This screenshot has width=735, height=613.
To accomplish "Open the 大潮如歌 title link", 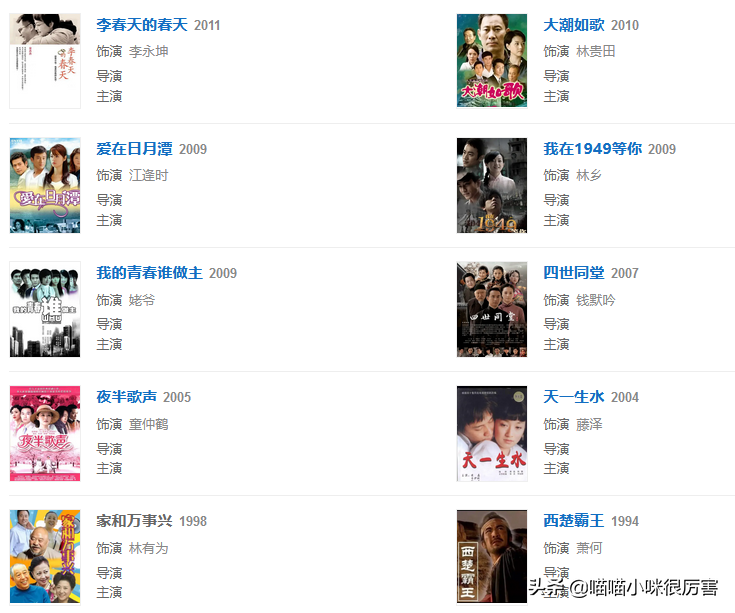I will 574,25.
